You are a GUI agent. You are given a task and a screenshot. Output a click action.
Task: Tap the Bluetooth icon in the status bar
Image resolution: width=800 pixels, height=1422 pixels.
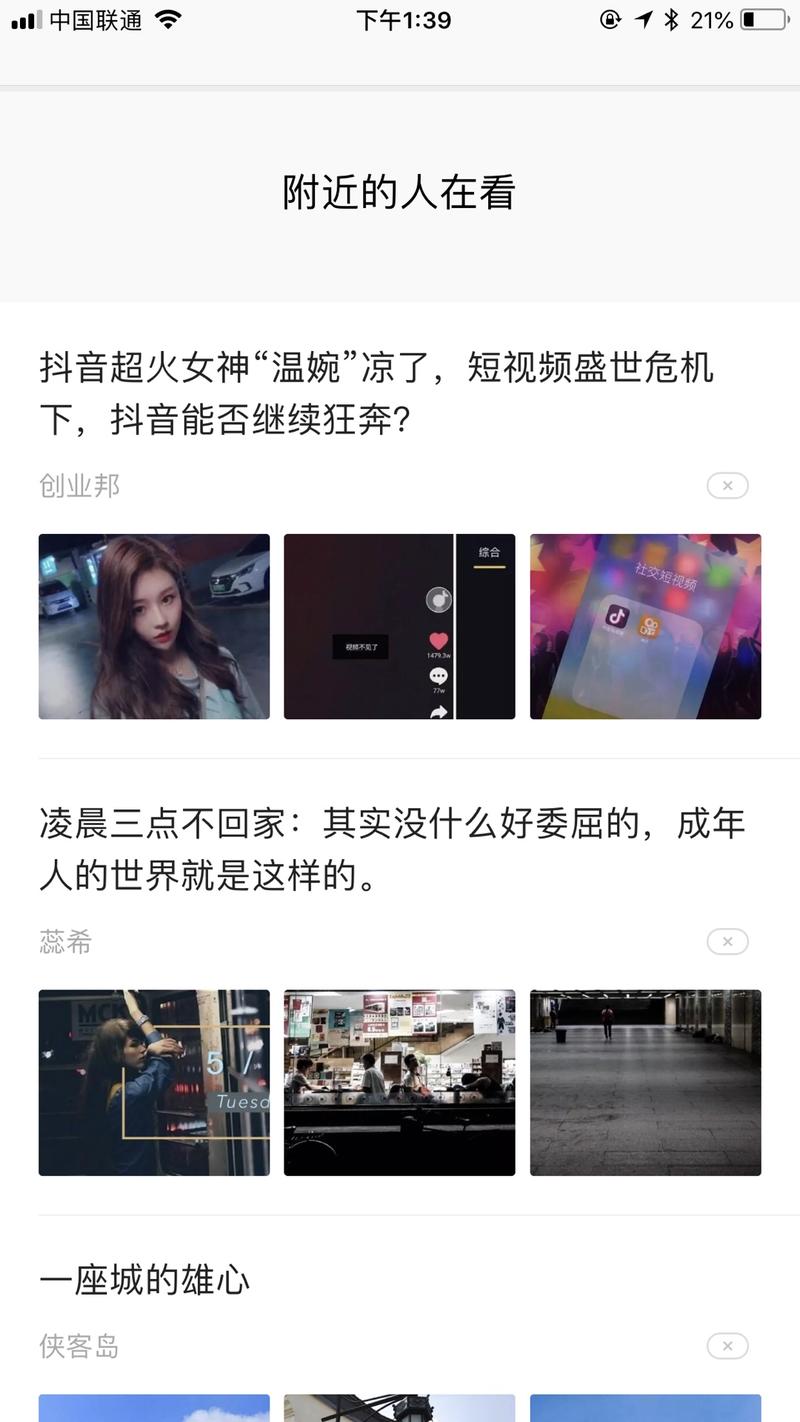coord(673,19)
